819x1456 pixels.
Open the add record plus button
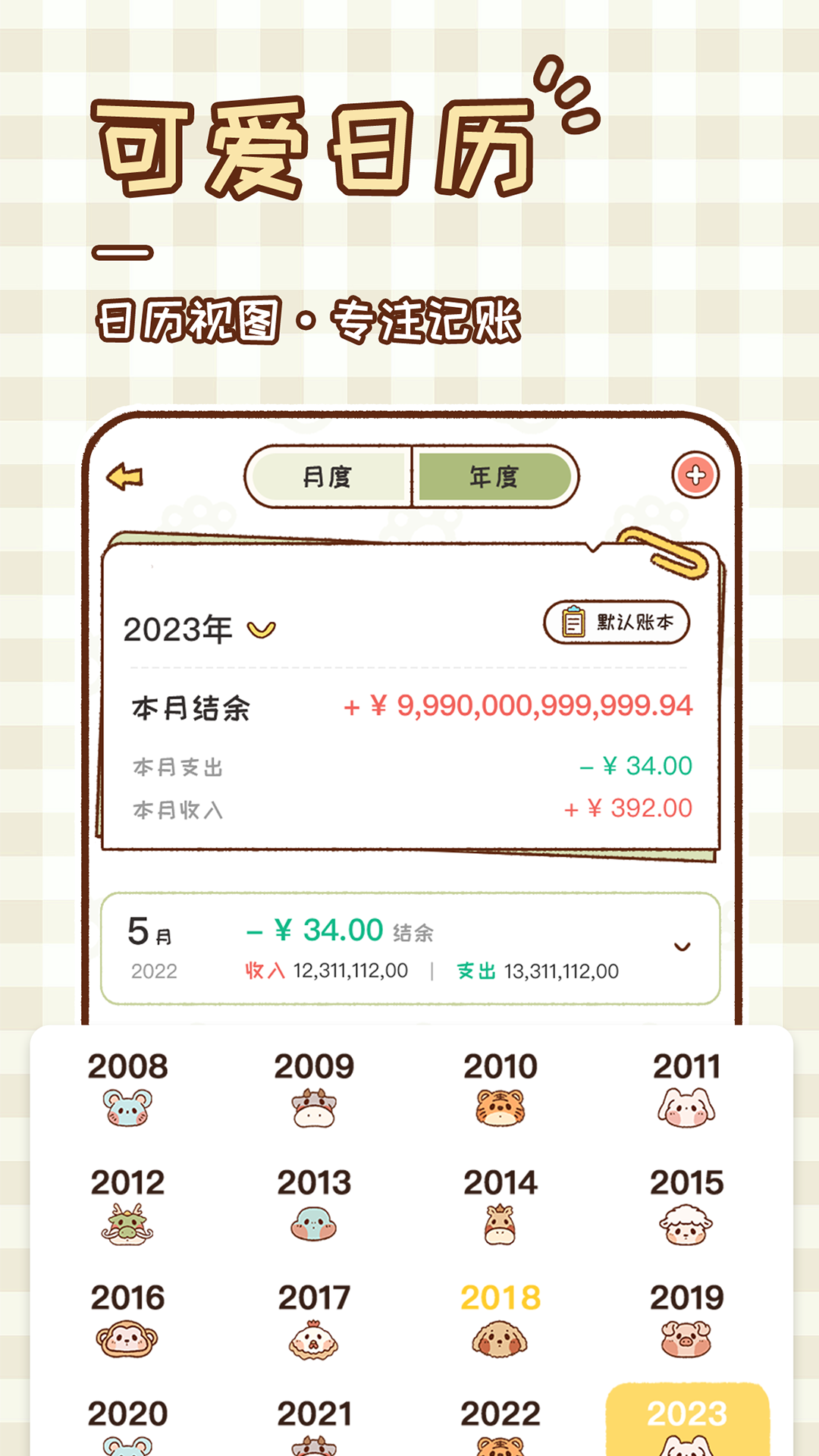point(695,476)
